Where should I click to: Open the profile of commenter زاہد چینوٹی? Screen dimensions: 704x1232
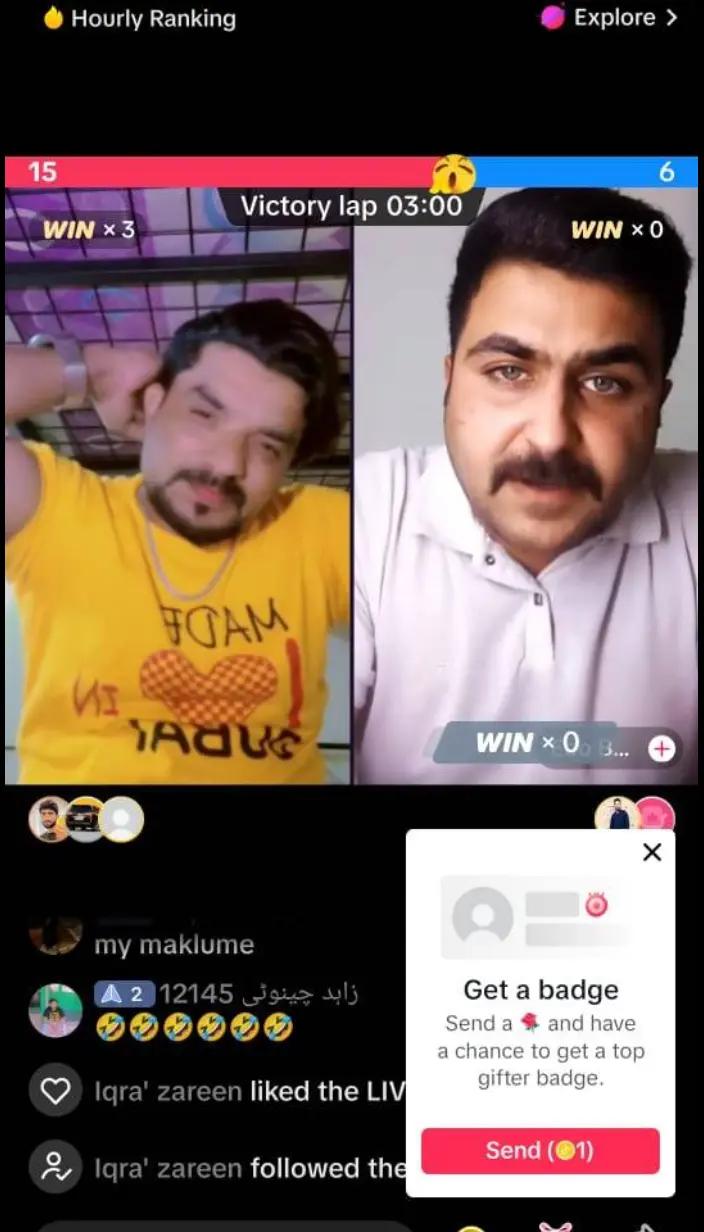click(55, 1009)
